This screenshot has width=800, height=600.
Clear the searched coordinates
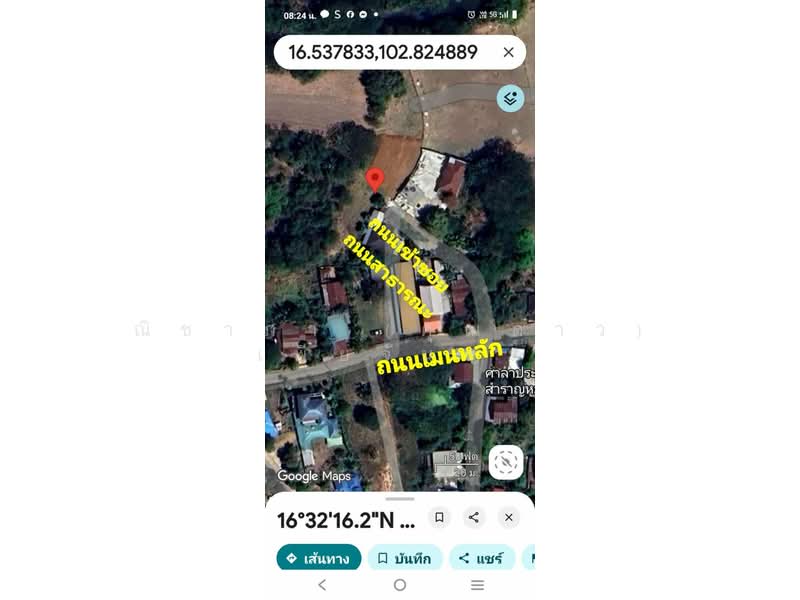coord(508,52)
